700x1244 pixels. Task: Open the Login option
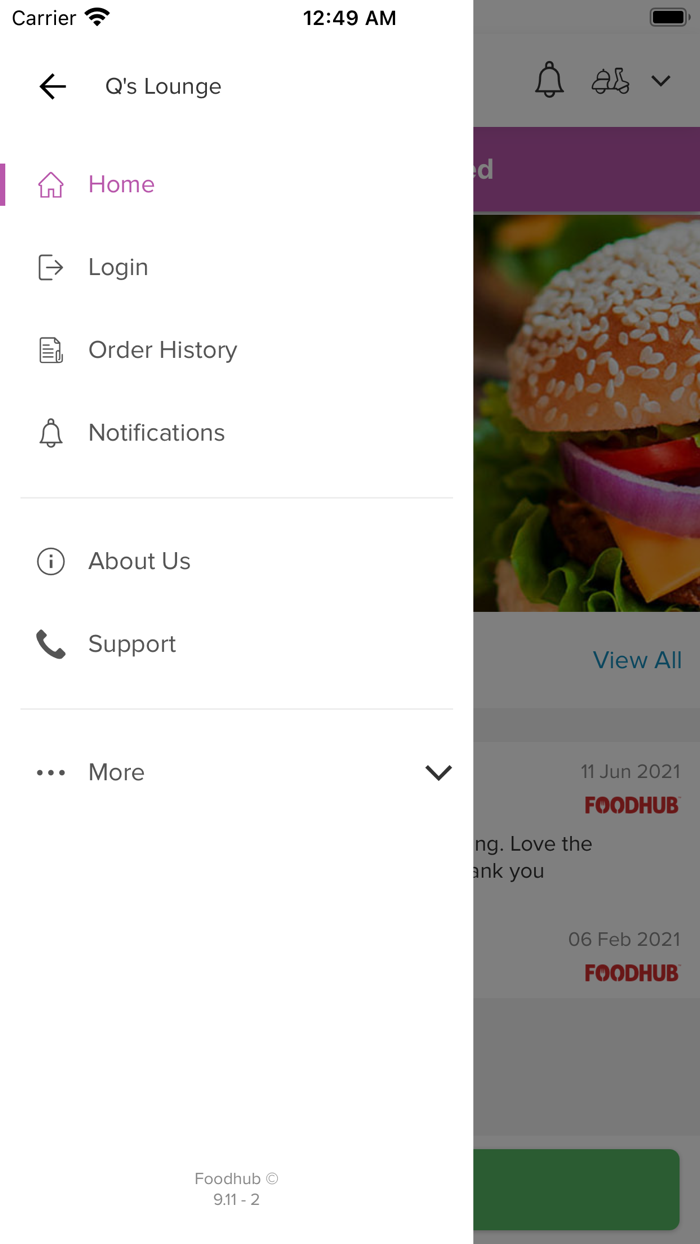236,267
